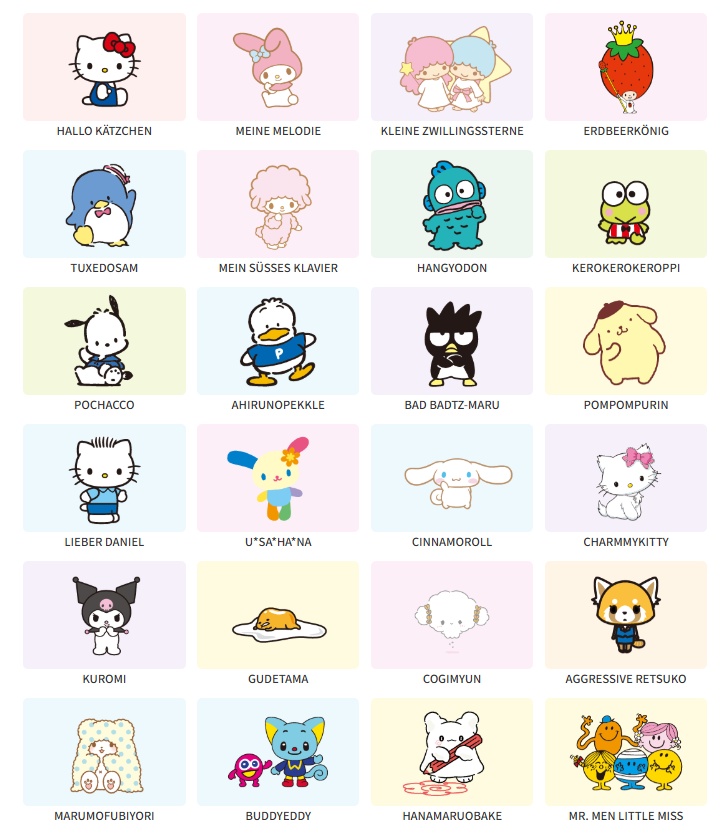
Task: View the Pochacco character card
Action: pos(104,341)
